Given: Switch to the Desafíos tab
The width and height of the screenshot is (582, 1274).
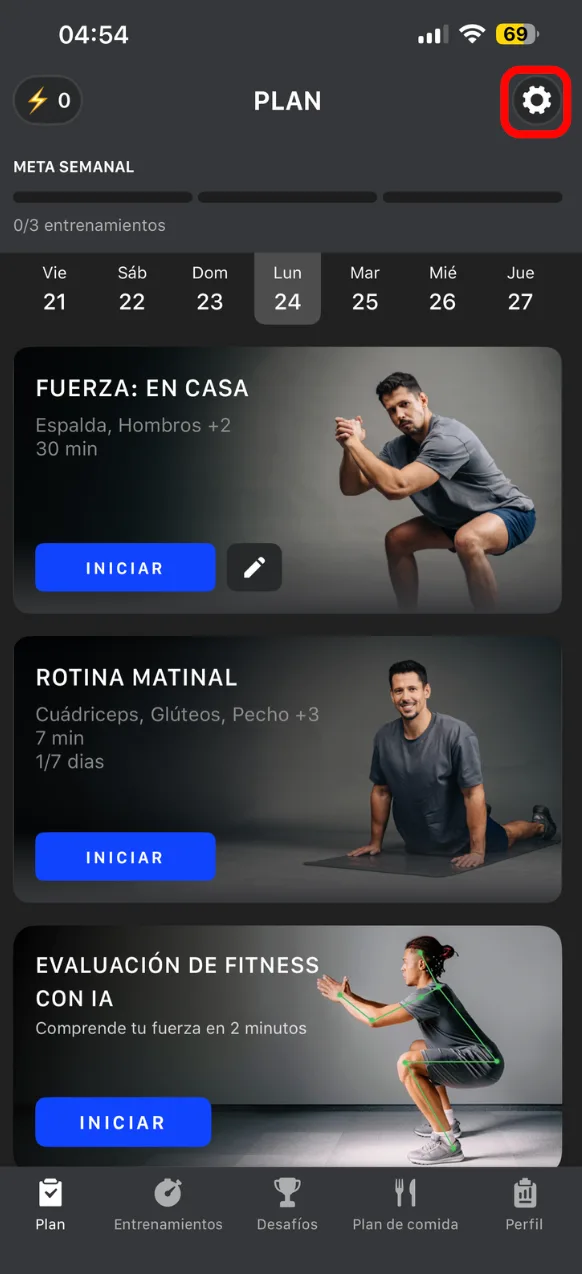Looking at the screenshot, I should (287, 1206).
